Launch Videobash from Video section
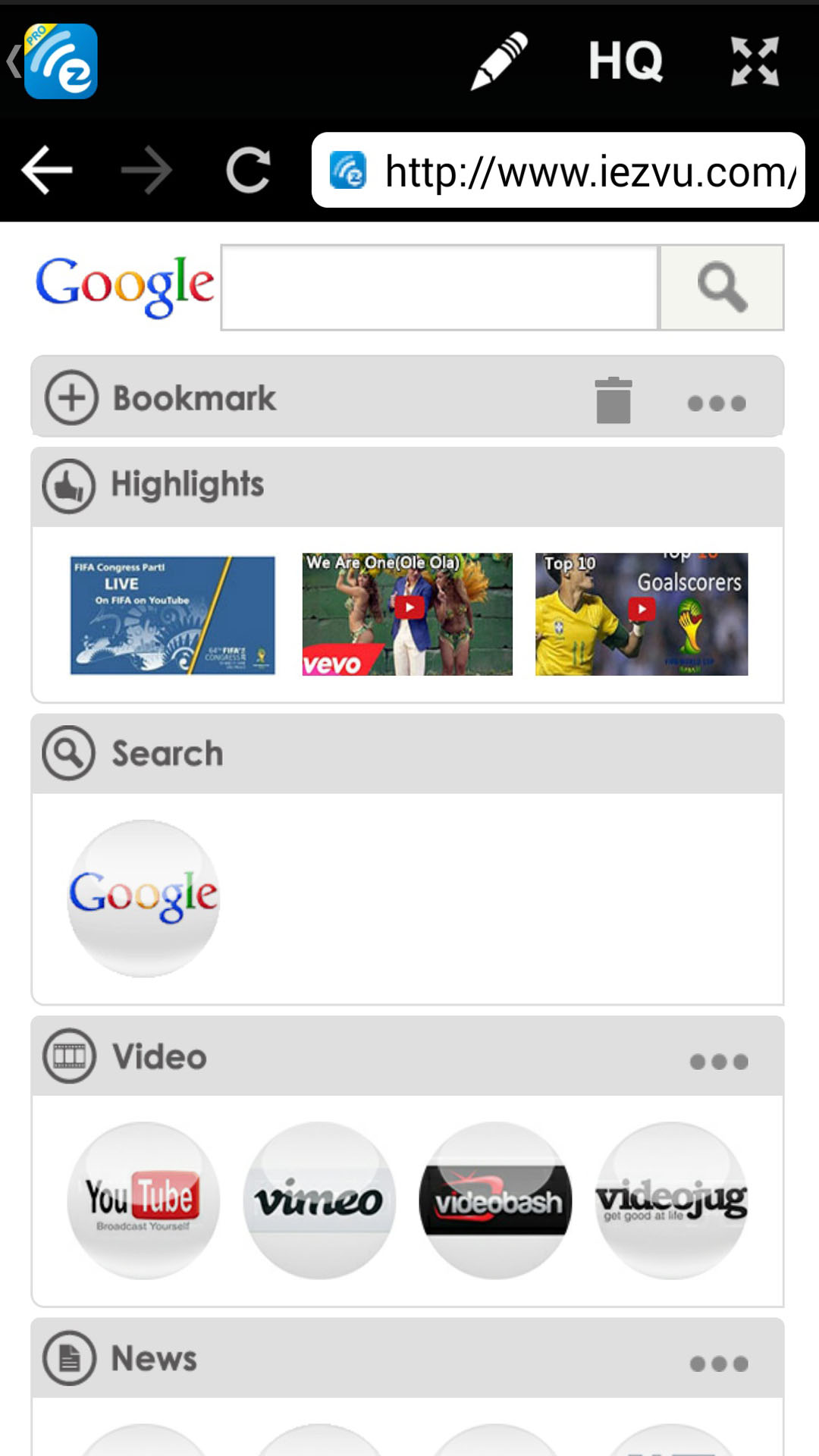Viewport: 819px width, 1456px height. pos(495,1200)
